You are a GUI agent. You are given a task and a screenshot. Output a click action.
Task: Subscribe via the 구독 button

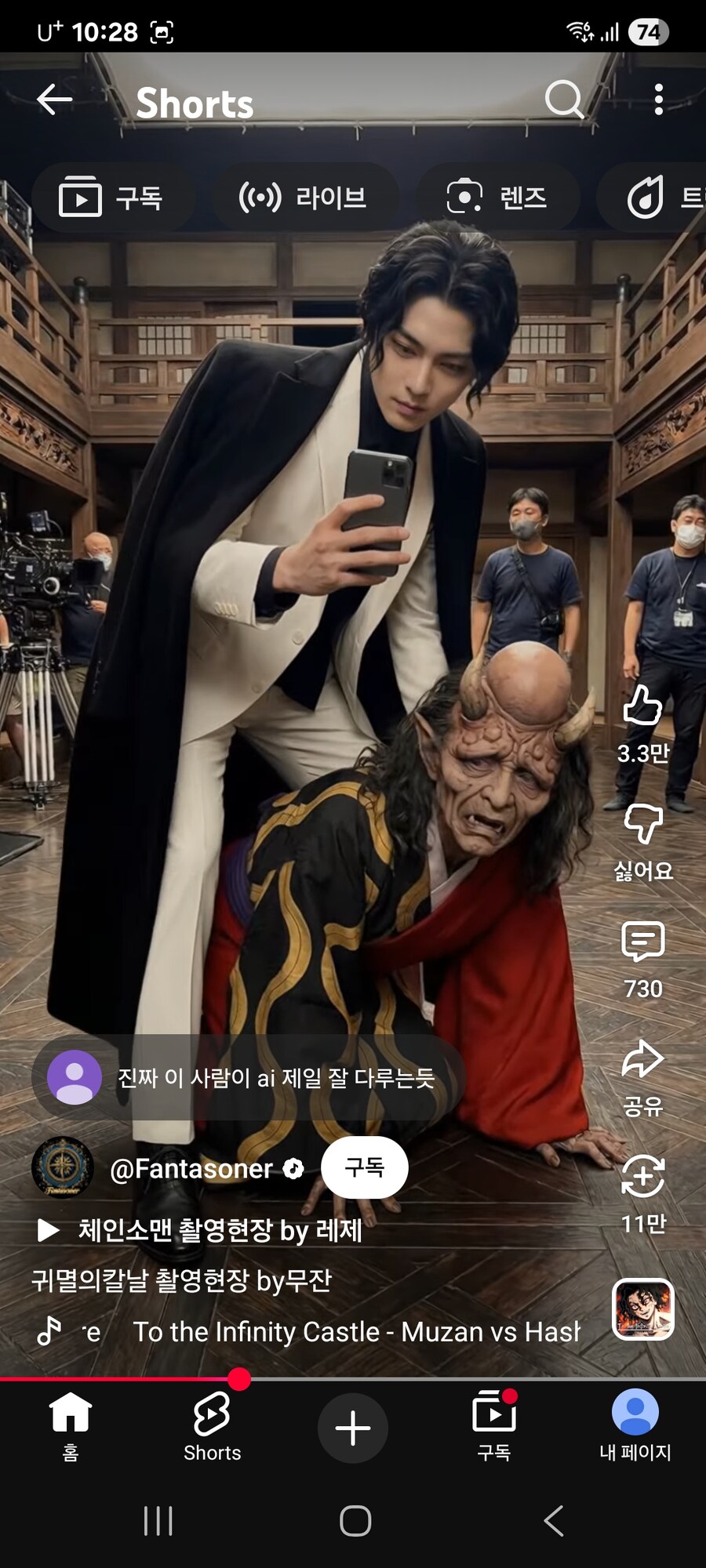364,1167
